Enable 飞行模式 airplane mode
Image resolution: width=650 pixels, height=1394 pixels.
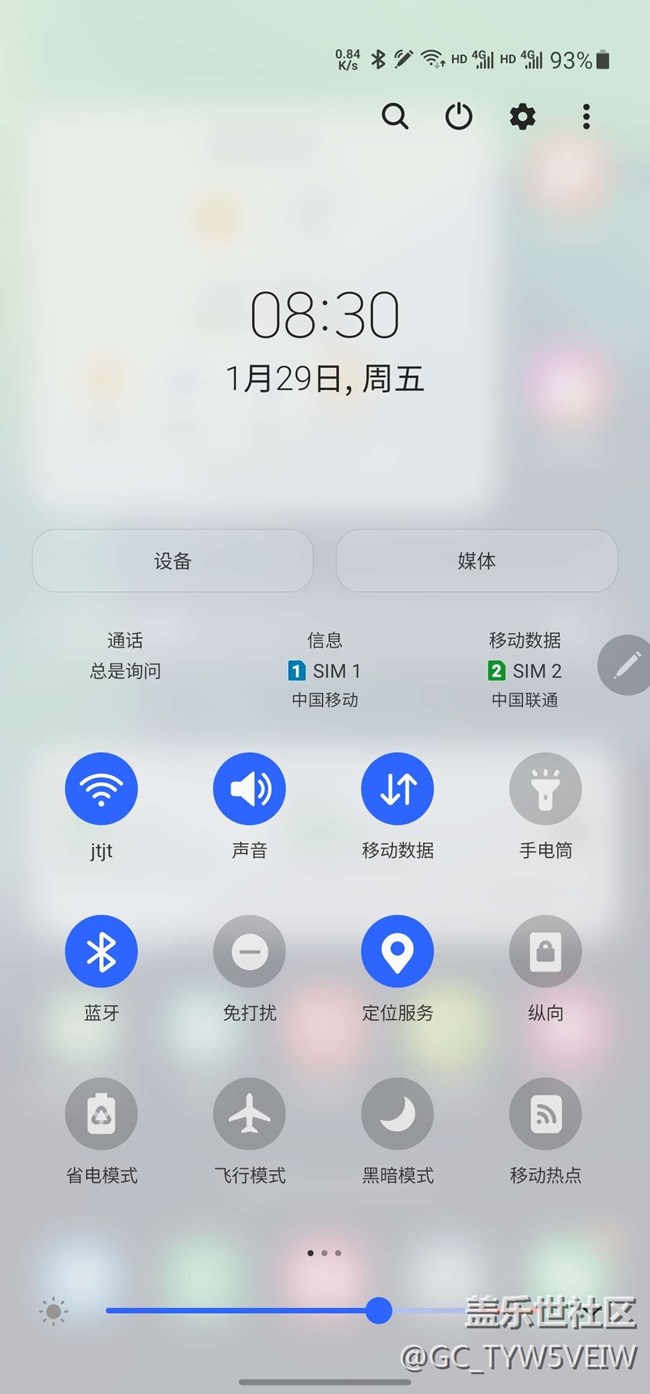click(249, 1113)
